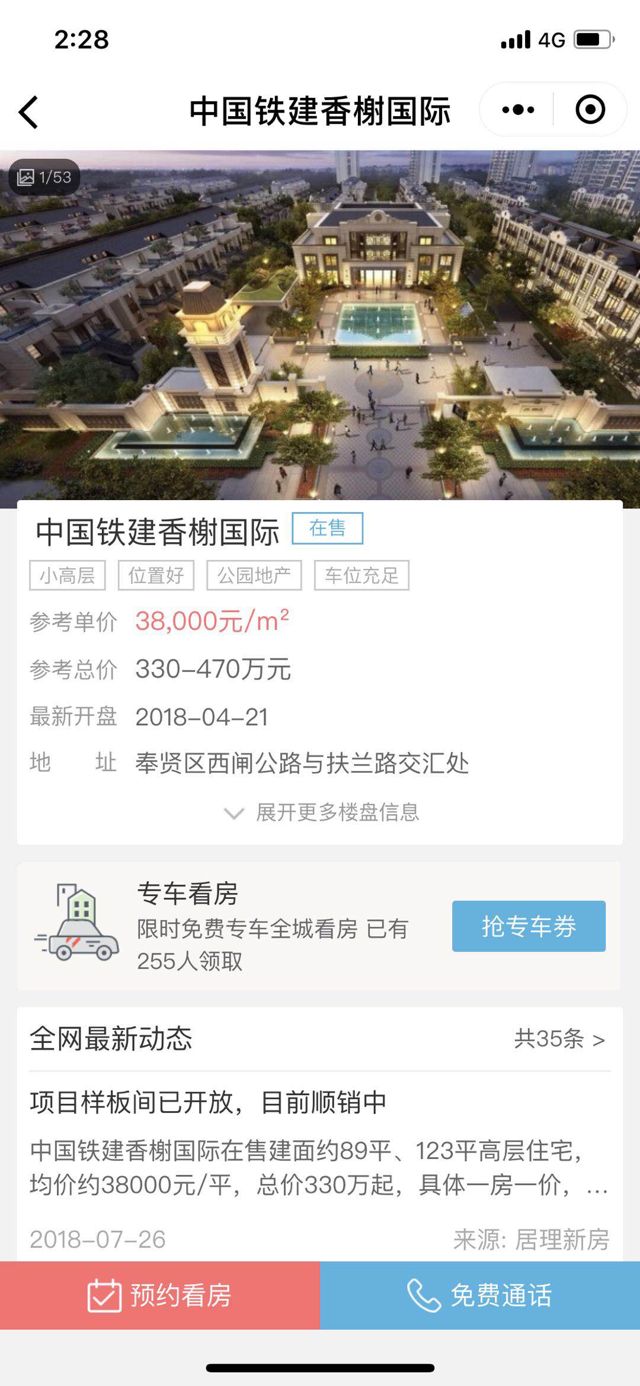Viewport: 640px width, 1386px height.
Task: View all news via 共35条
Action: tap(559, 1039)
